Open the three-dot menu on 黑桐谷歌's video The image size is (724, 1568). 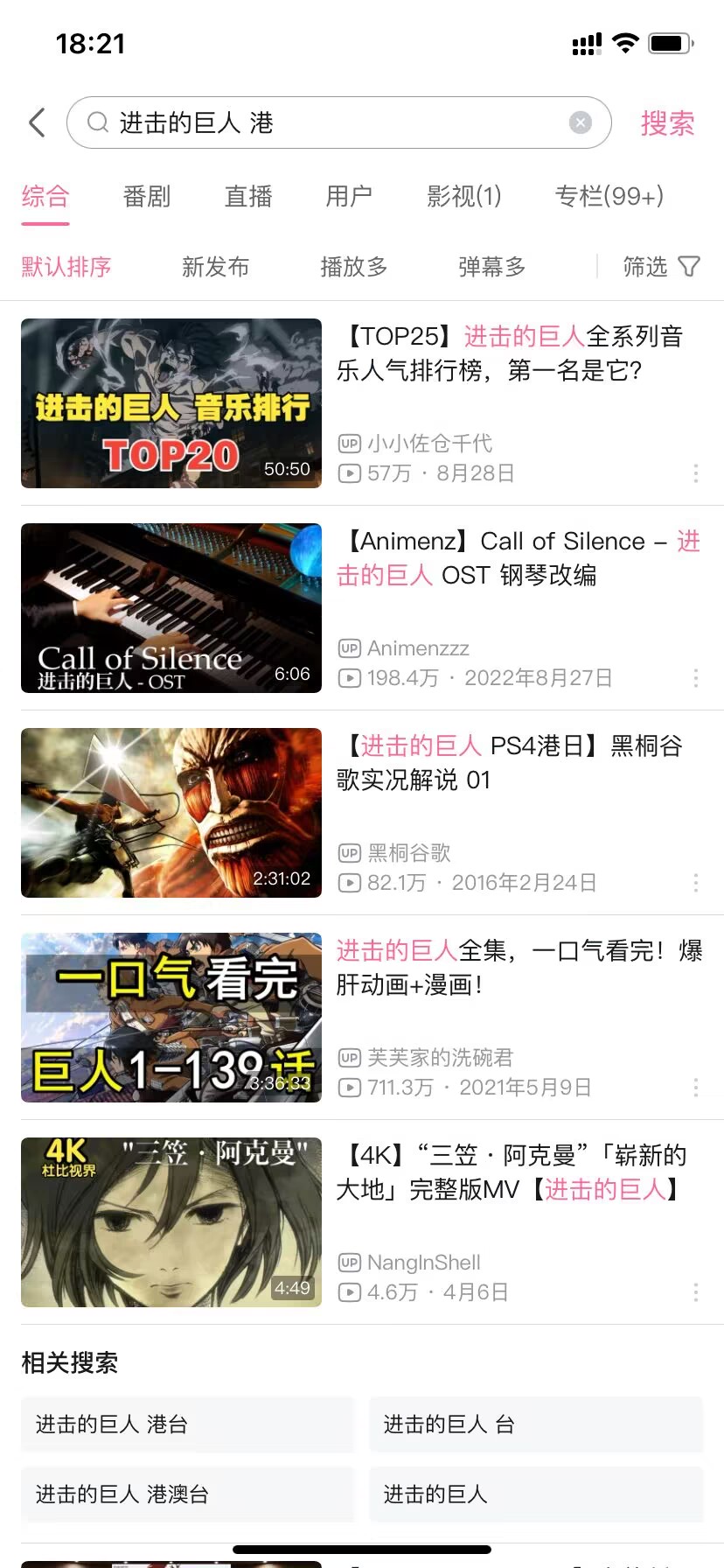pyautogui.click(x=695, y=883)
